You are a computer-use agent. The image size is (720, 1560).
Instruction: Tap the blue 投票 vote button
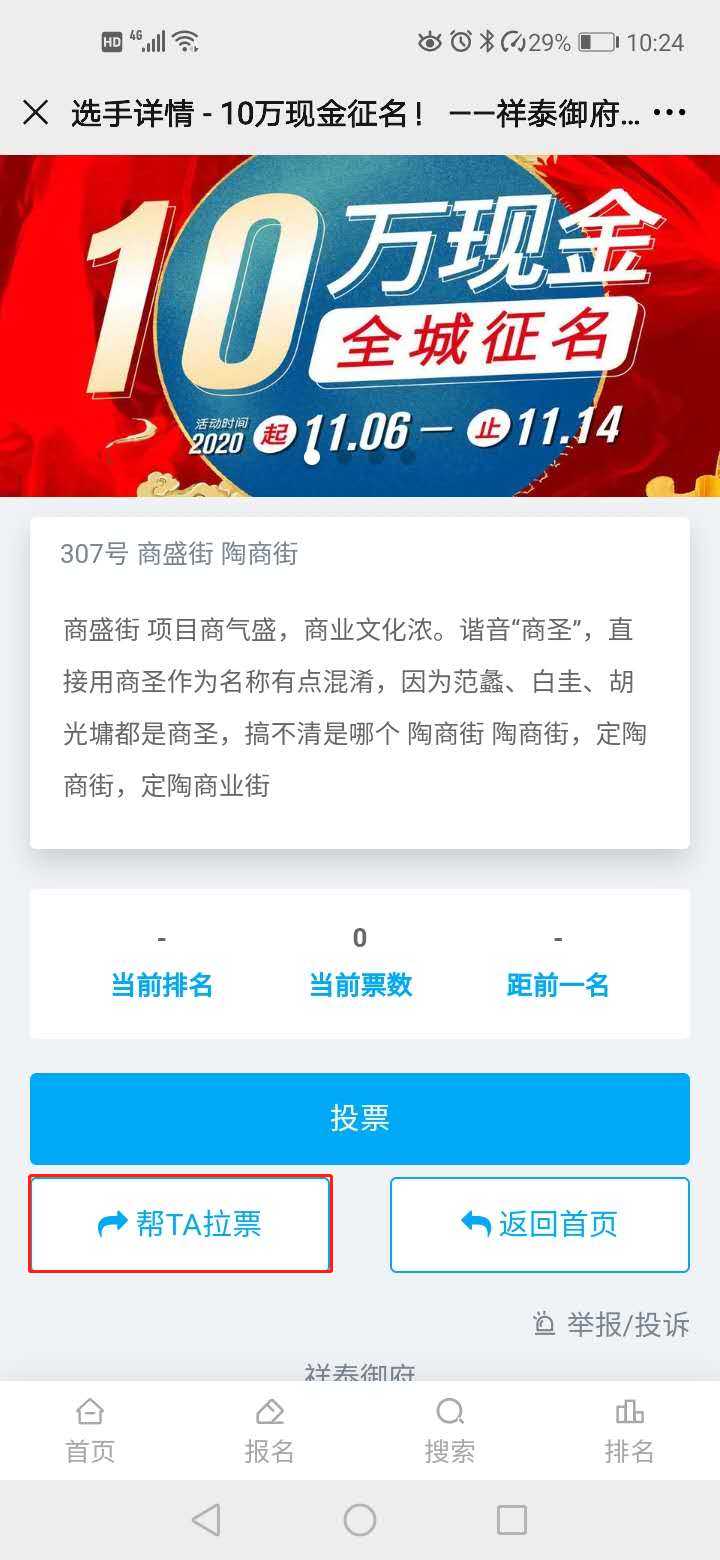(x=360, y=1118)
